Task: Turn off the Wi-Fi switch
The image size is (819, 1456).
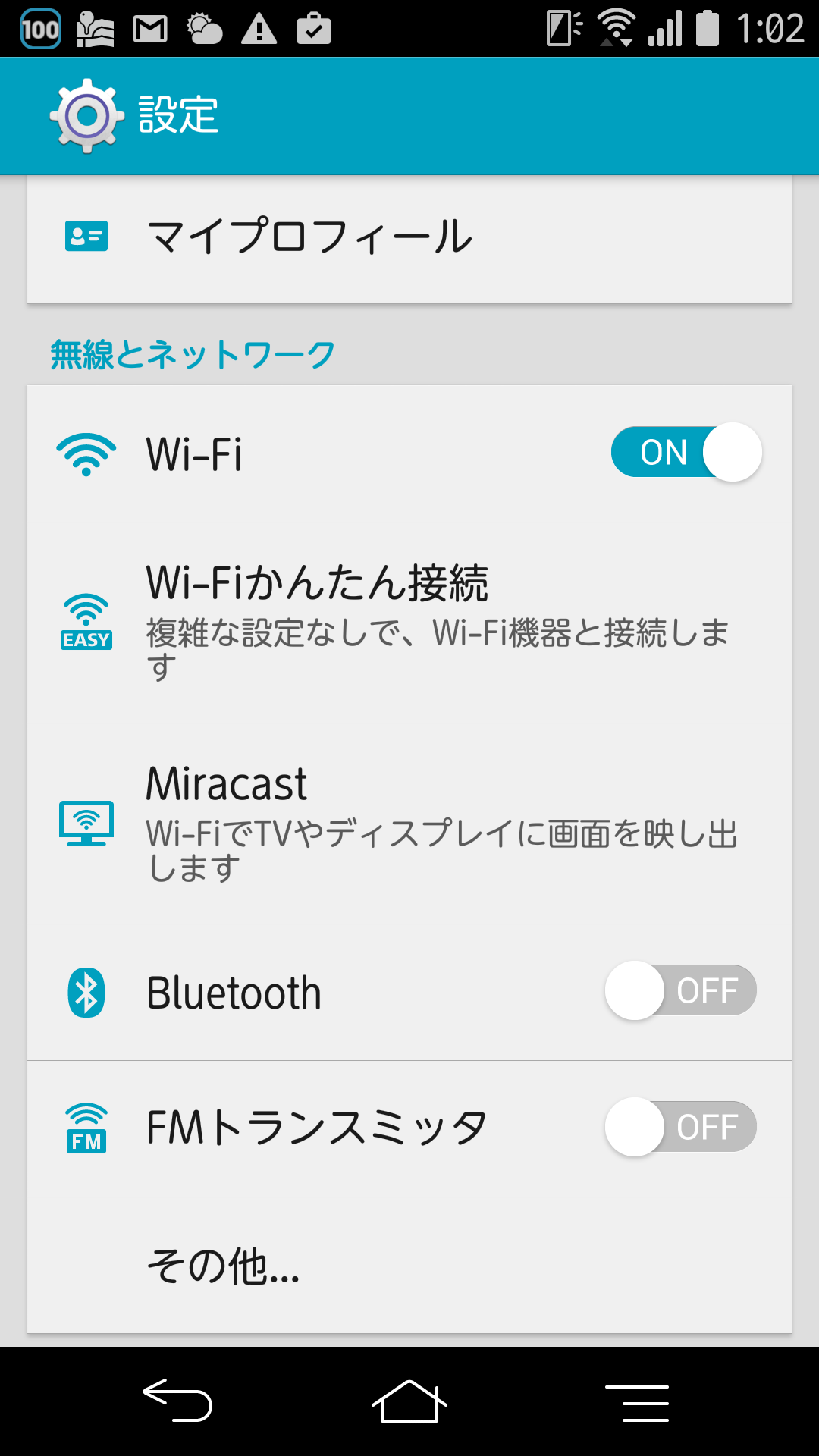Action: click(686, 453)
